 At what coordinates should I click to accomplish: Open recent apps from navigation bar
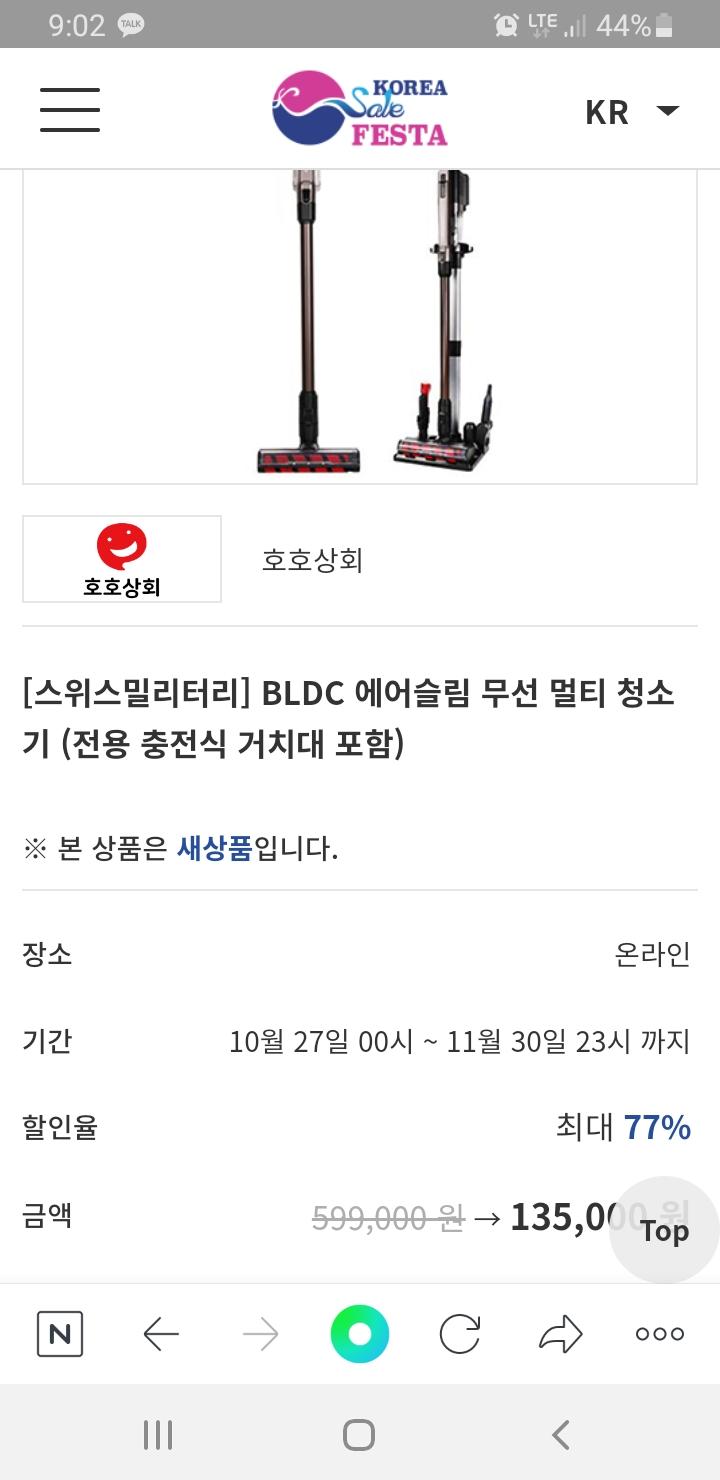click(x=158, y=1435)
